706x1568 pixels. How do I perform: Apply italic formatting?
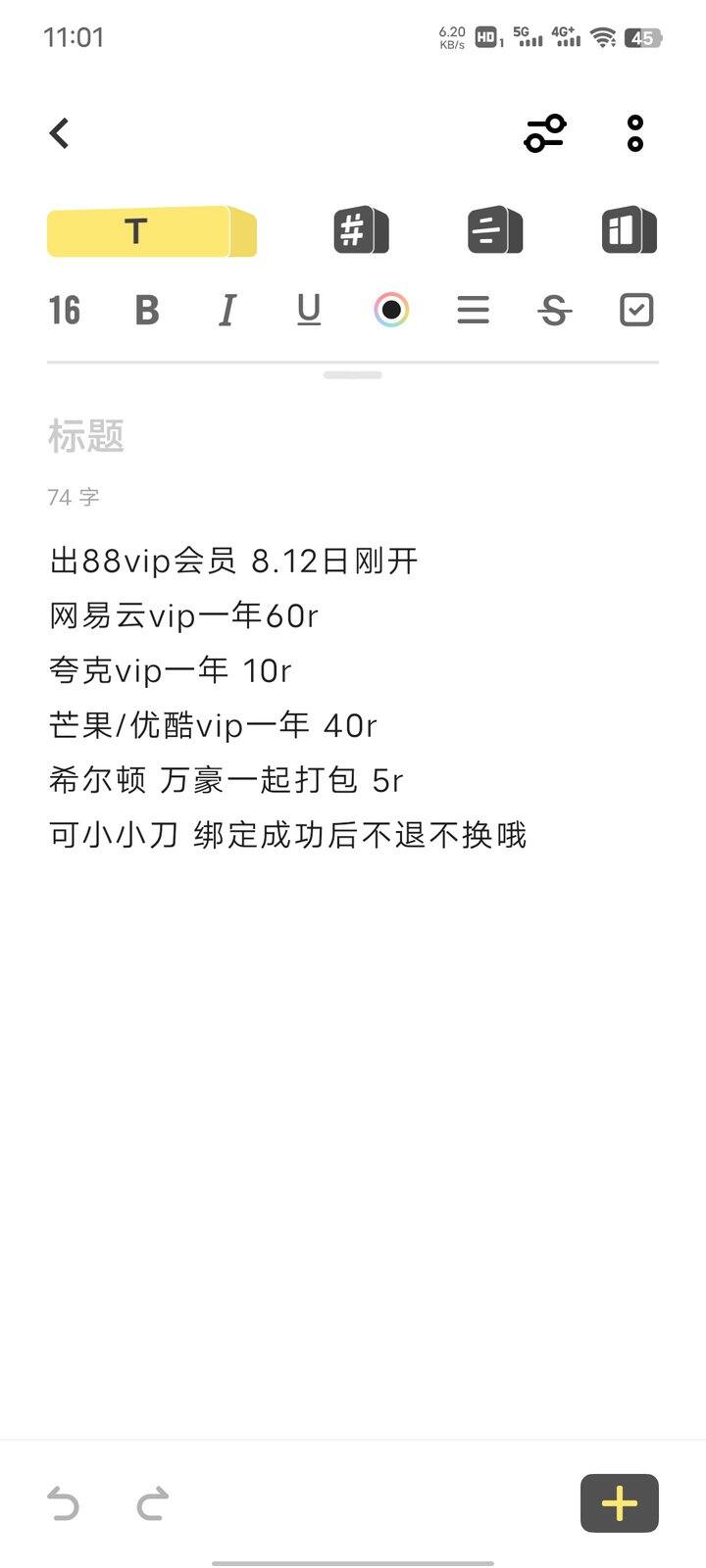coord(227,311)
